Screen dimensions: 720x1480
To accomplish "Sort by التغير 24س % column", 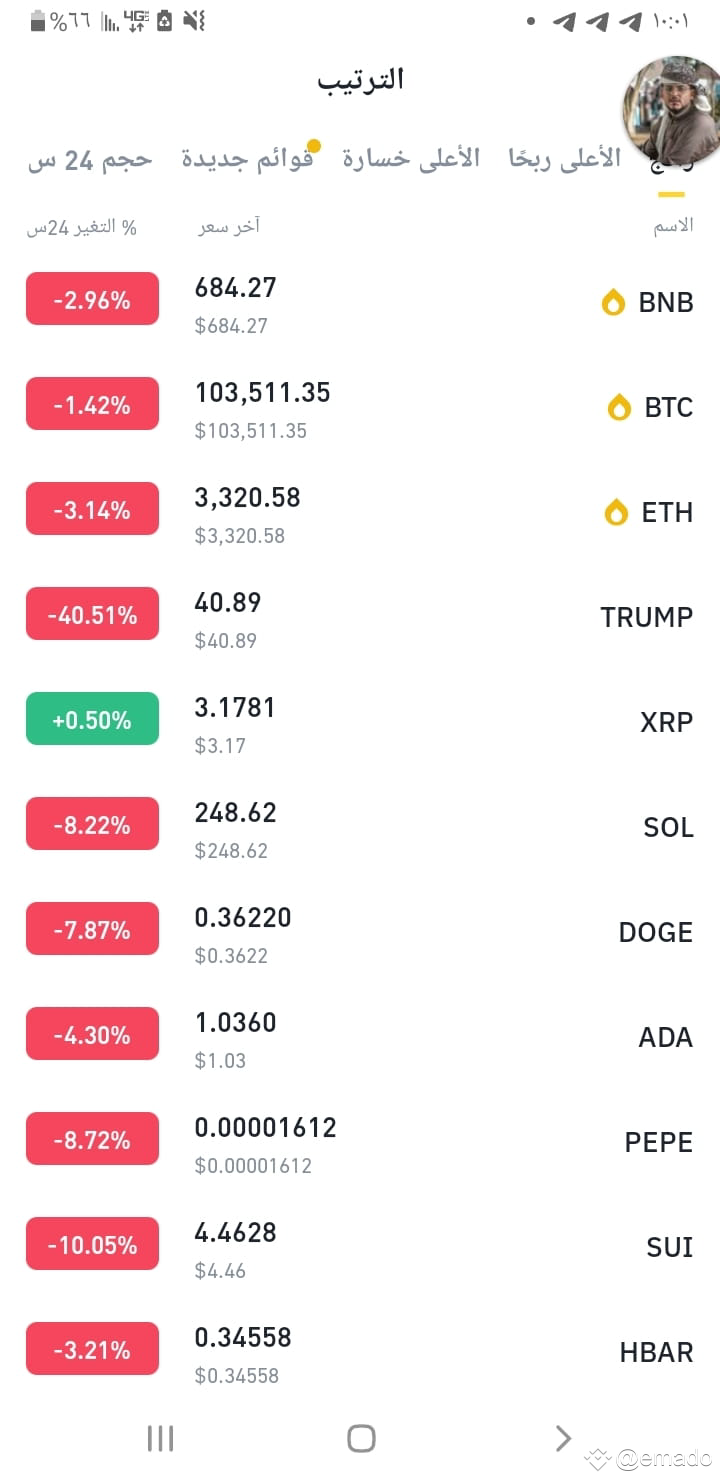I will pyautogui.click(x=81, y=227).
